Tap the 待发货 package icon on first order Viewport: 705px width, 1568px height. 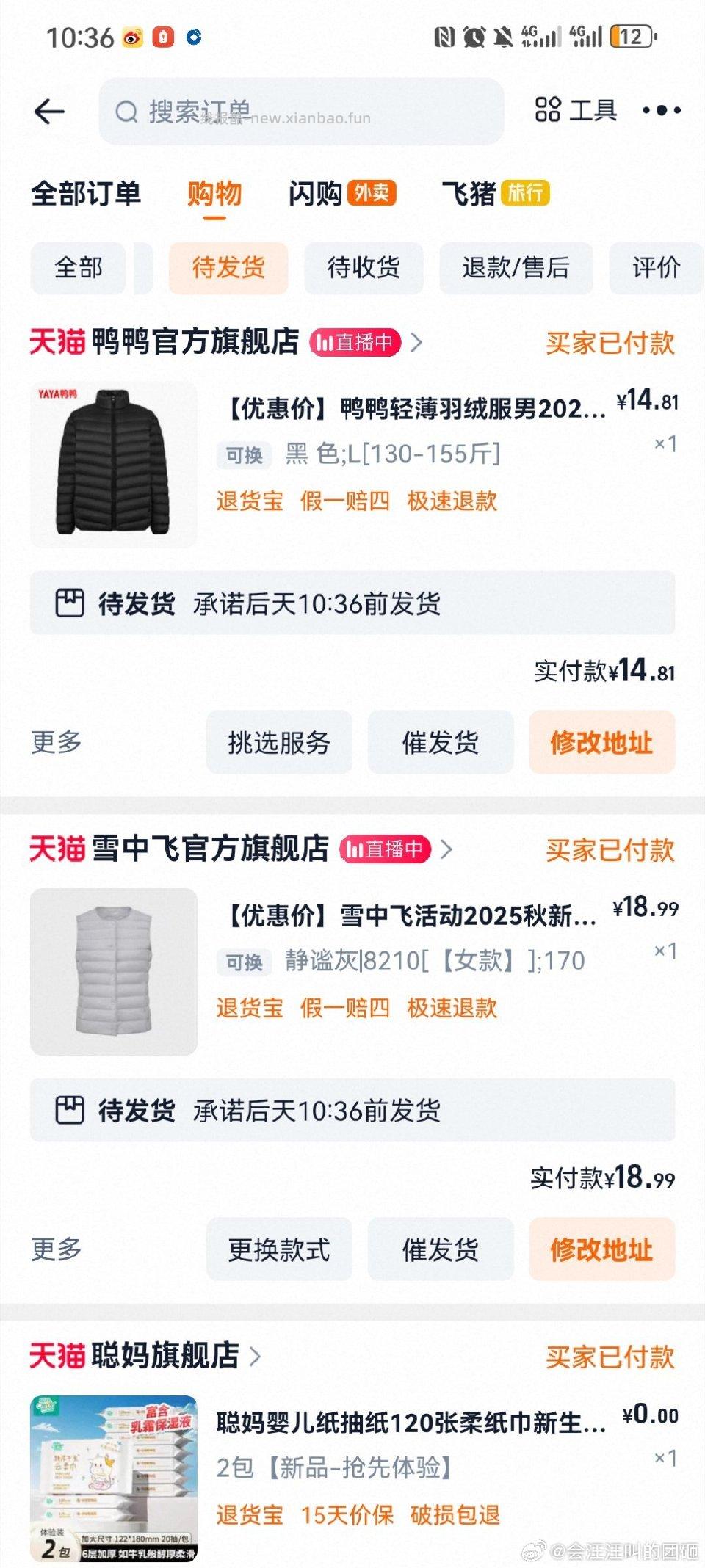point(70,603)
